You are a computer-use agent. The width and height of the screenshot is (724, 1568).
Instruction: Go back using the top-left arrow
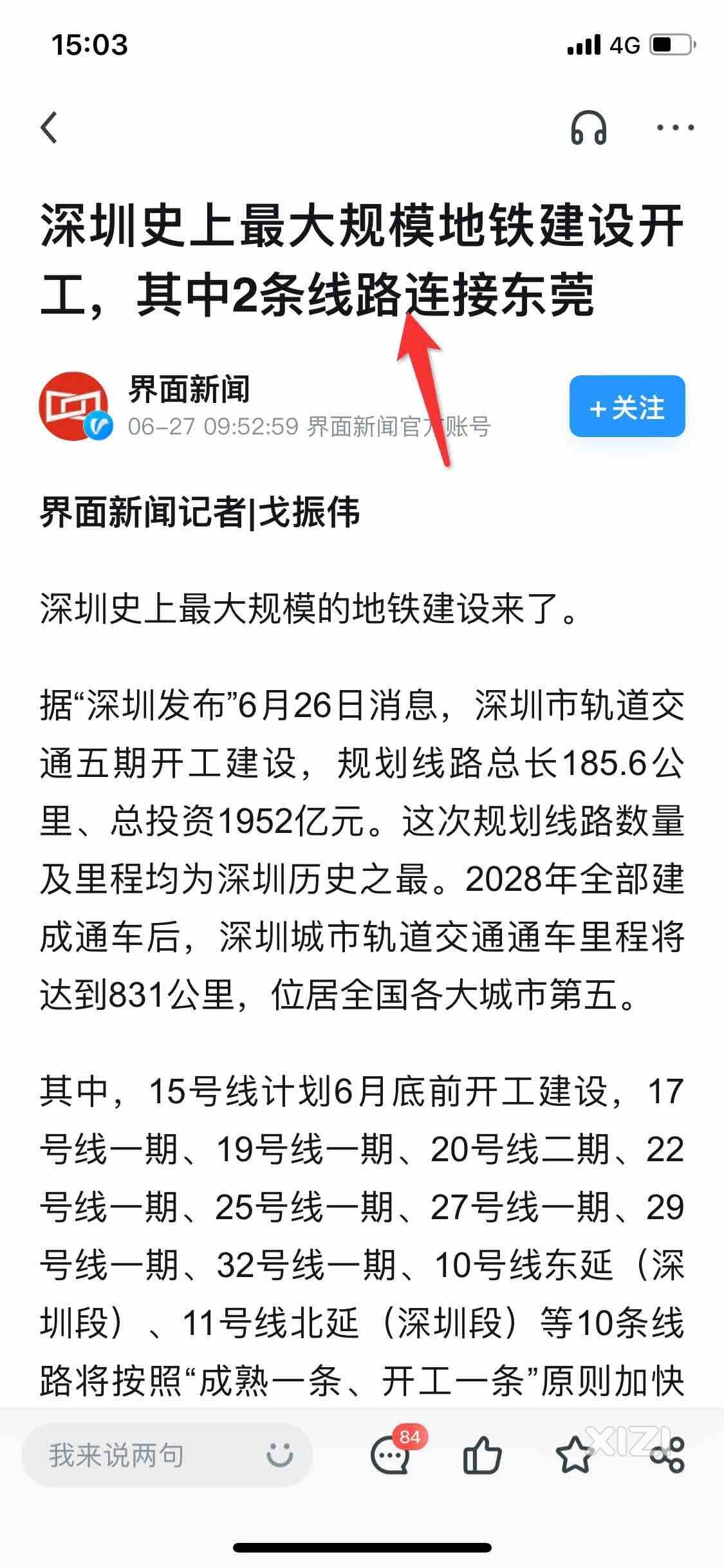click(50, 127)
